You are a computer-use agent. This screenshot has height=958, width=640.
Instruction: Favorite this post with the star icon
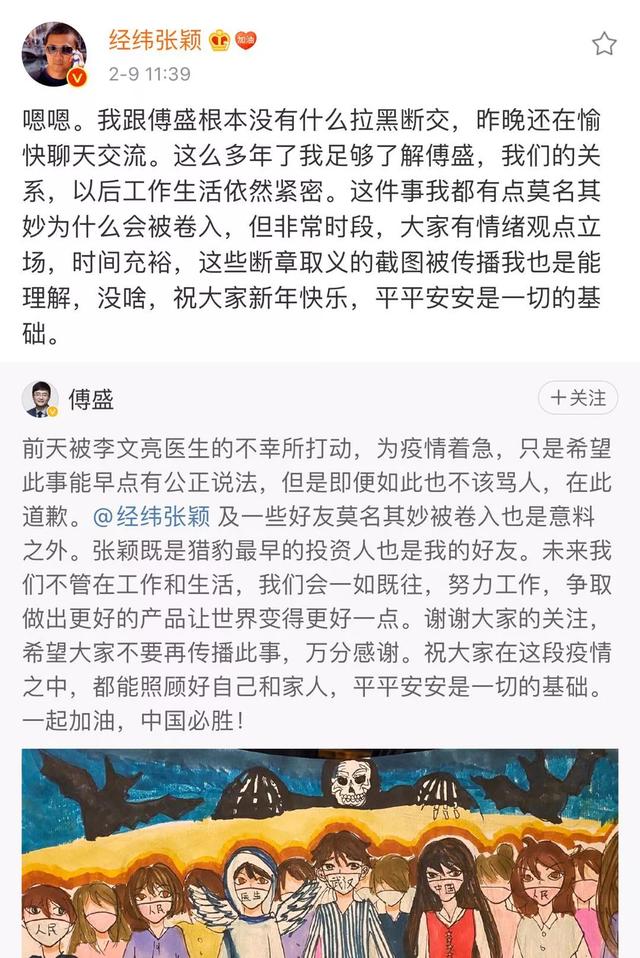tap(604, 44)
